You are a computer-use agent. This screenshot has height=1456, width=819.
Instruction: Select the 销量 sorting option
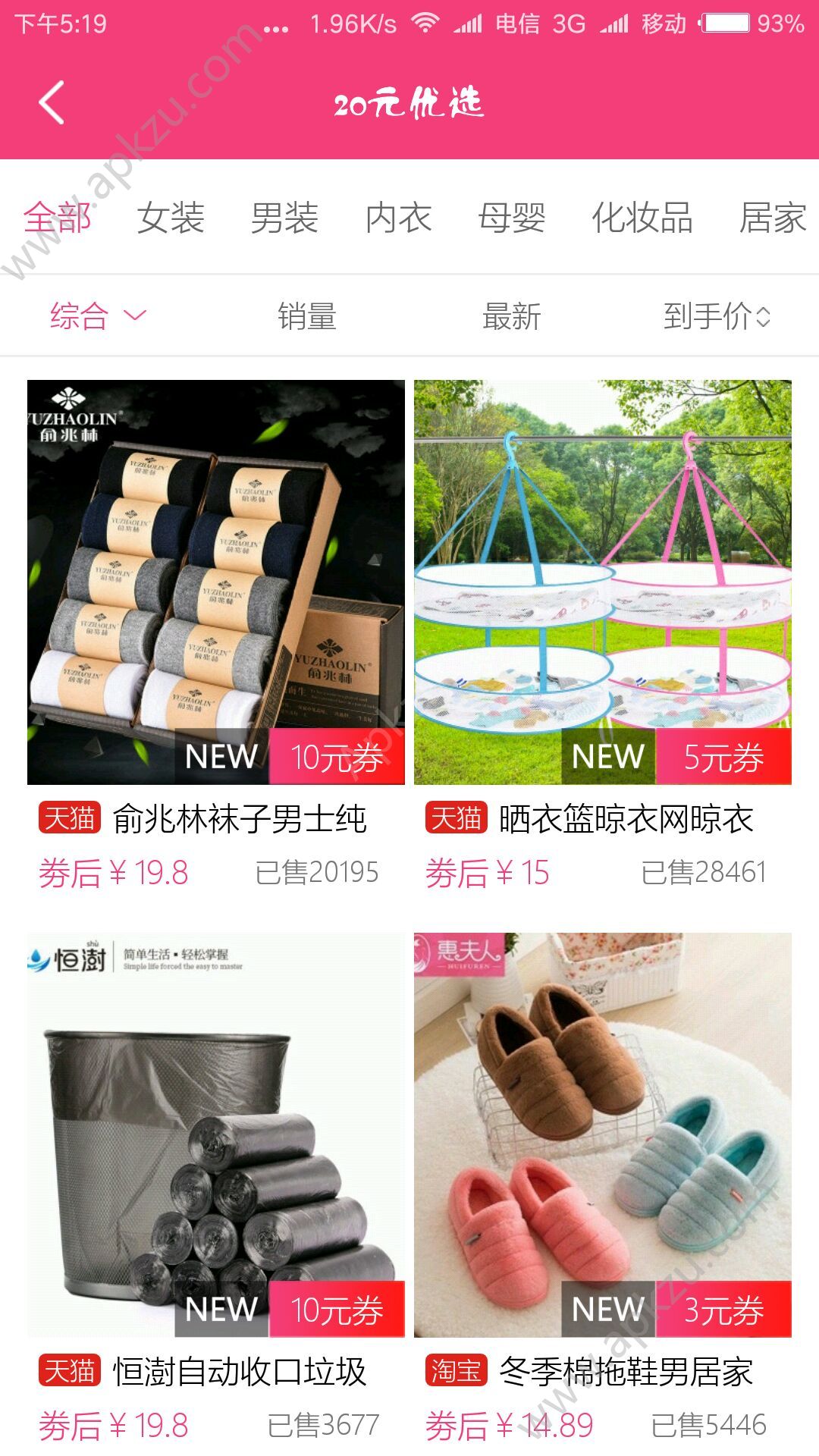[x=308, y=318]
